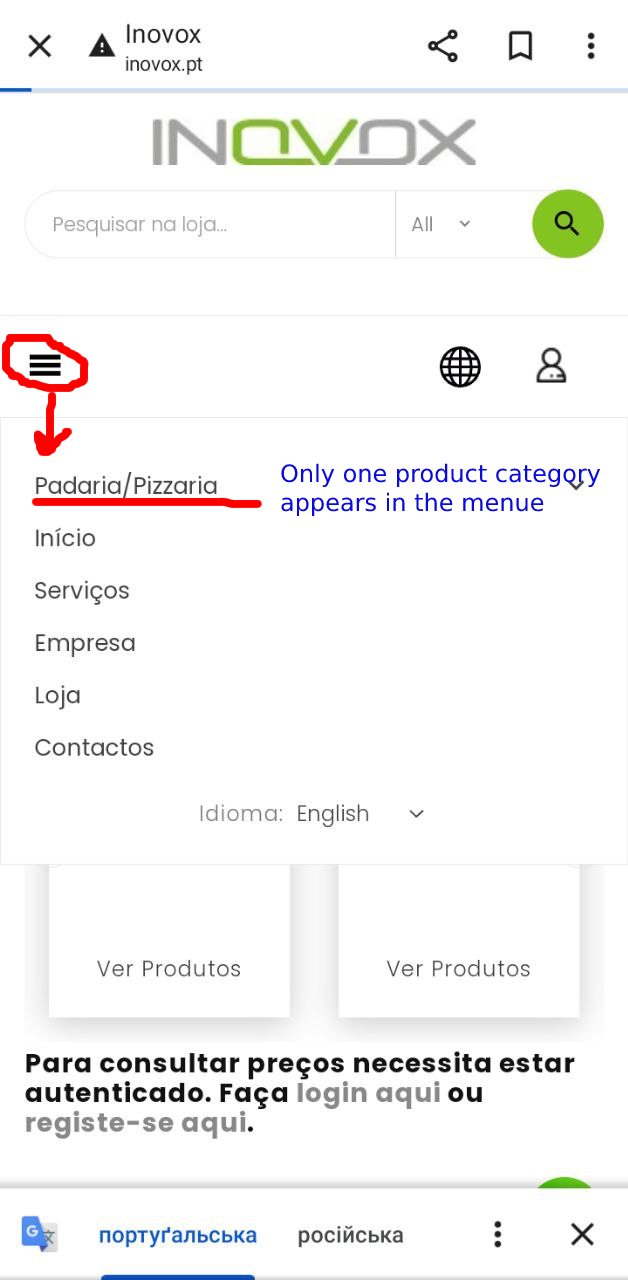This screenshot has width=628, height=1280.
Task: Open the Serviços menu item
Action: pos(82,590)
